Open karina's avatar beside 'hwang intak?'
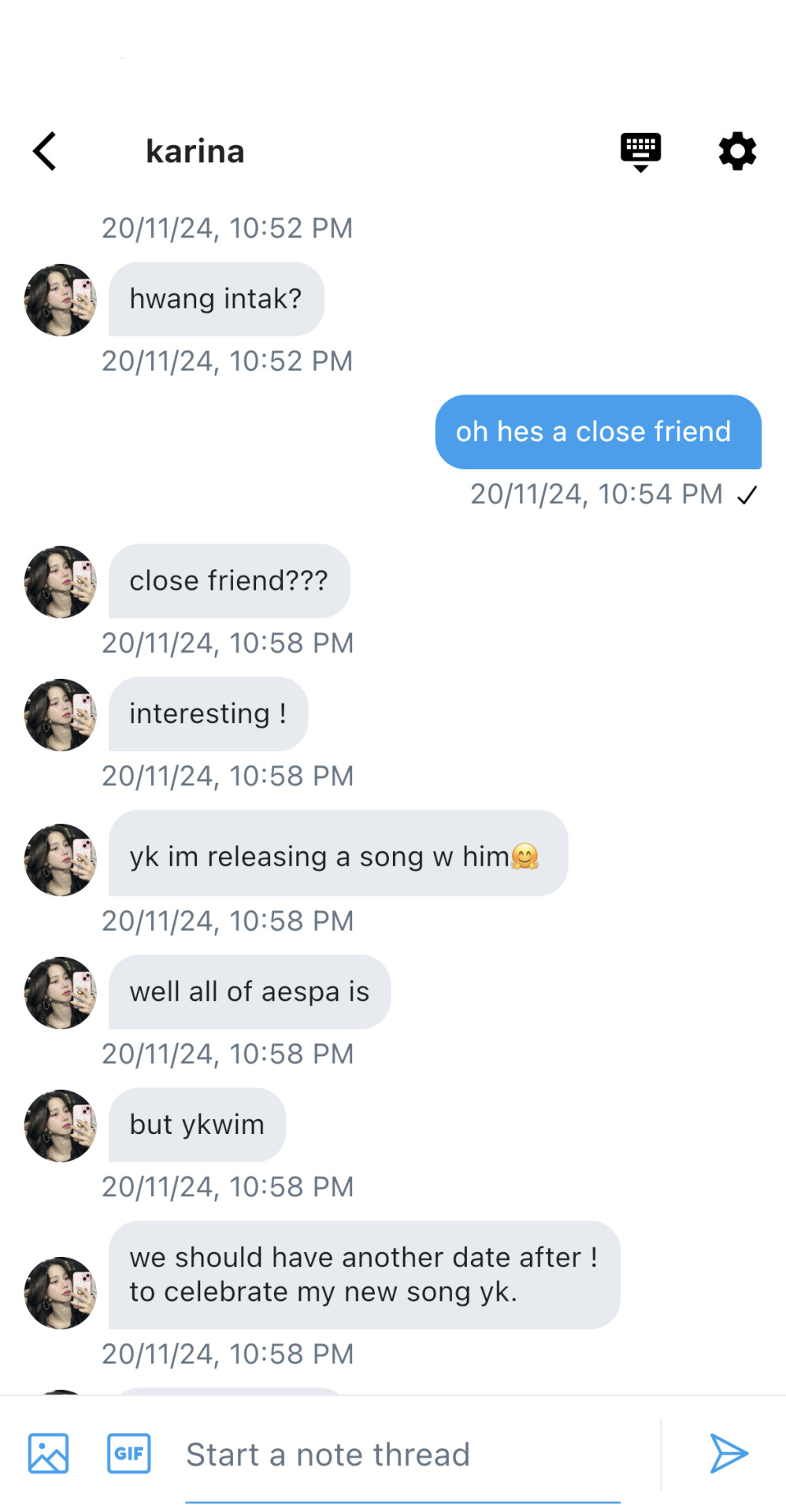Screen dimensions: 786x1512 [x=61, y=300]
